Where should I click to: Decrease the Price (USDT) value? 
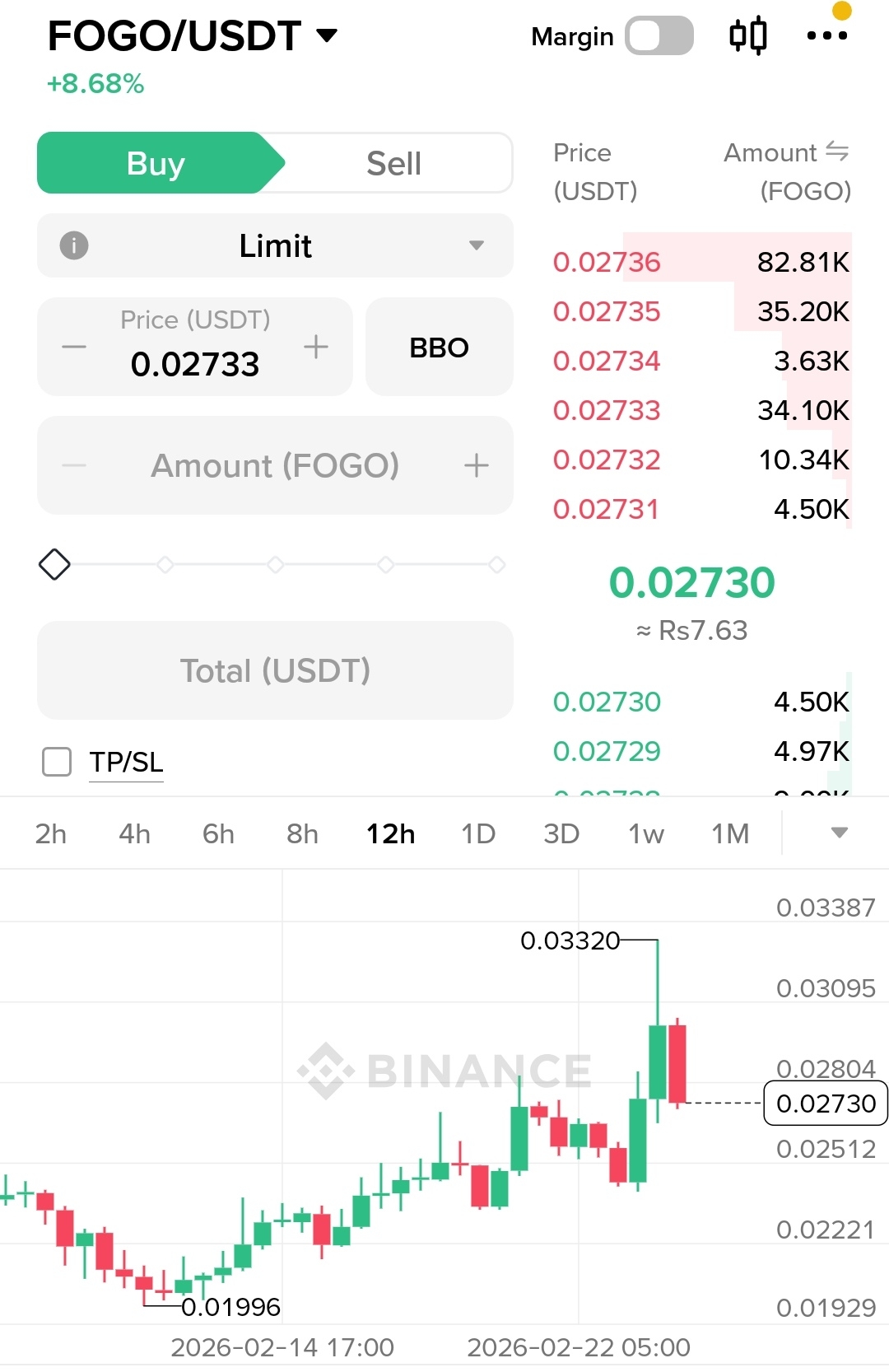pos(74,347)
